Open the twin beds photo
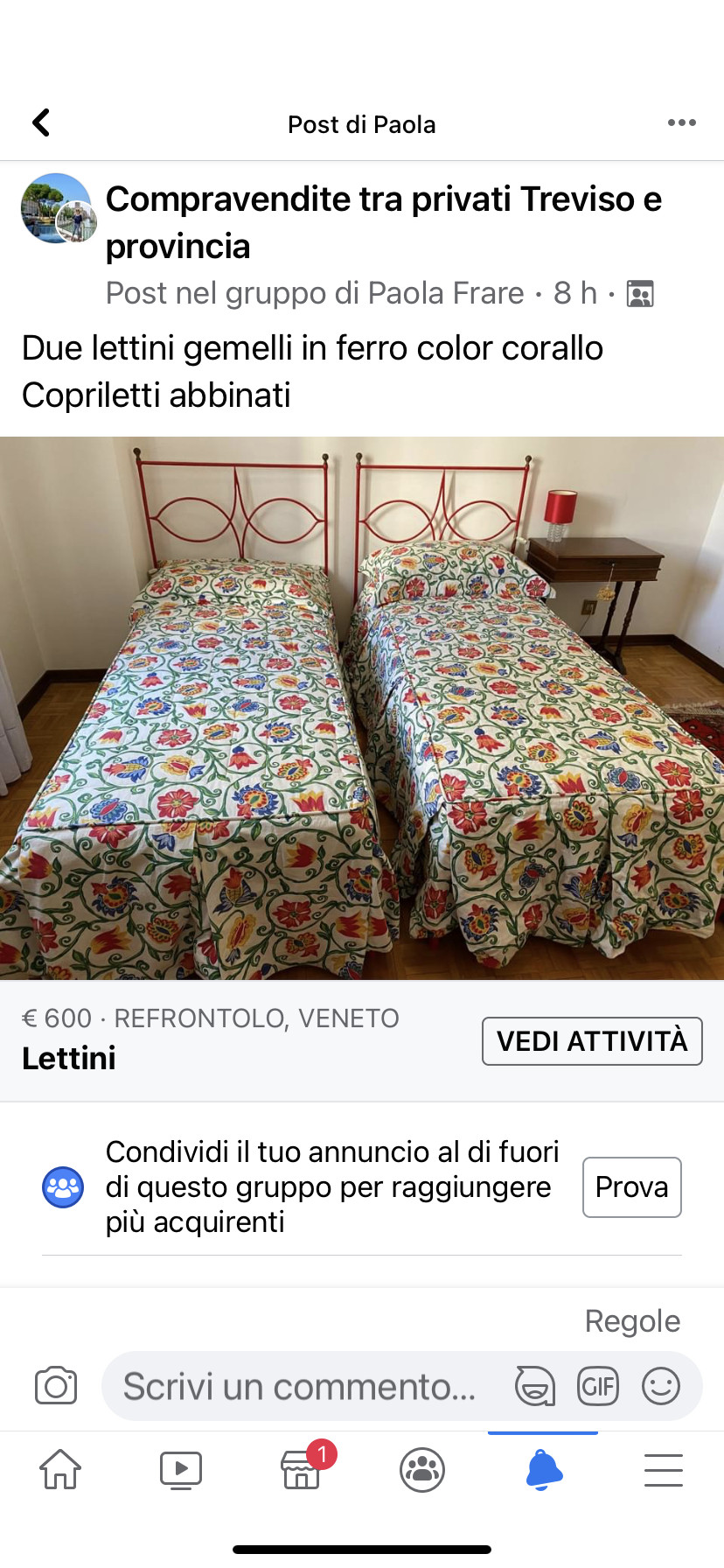This screenshot has height=1568, width=724. pyautogui.click(x=362, y=708)
